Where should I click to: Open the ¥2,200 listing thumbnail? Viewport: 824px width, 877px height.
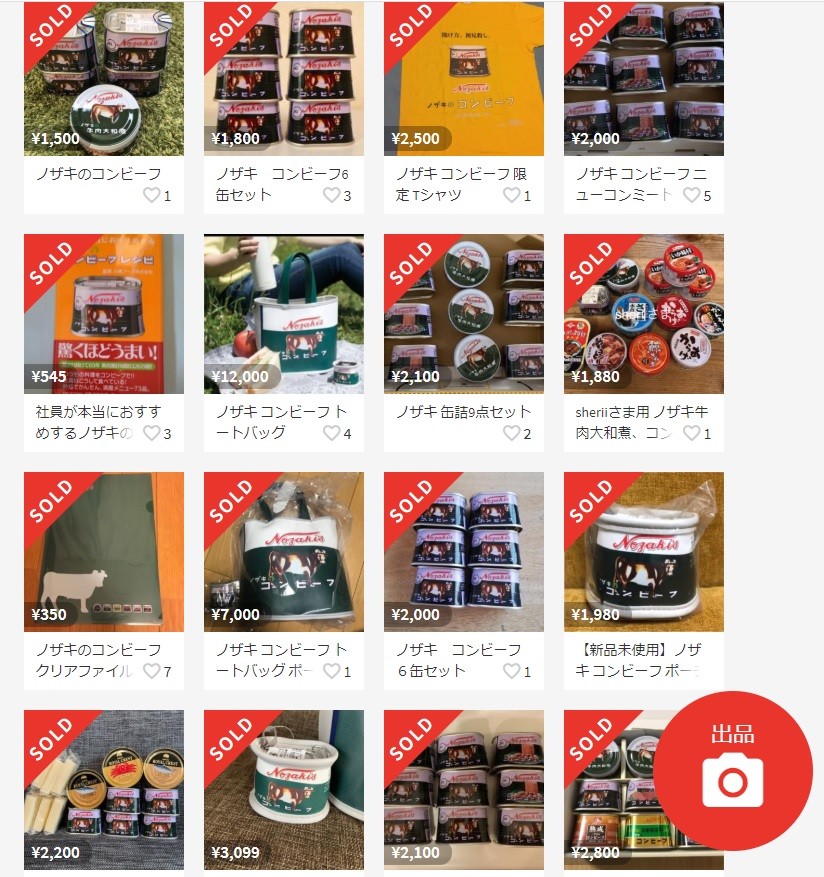pos(104,790)
